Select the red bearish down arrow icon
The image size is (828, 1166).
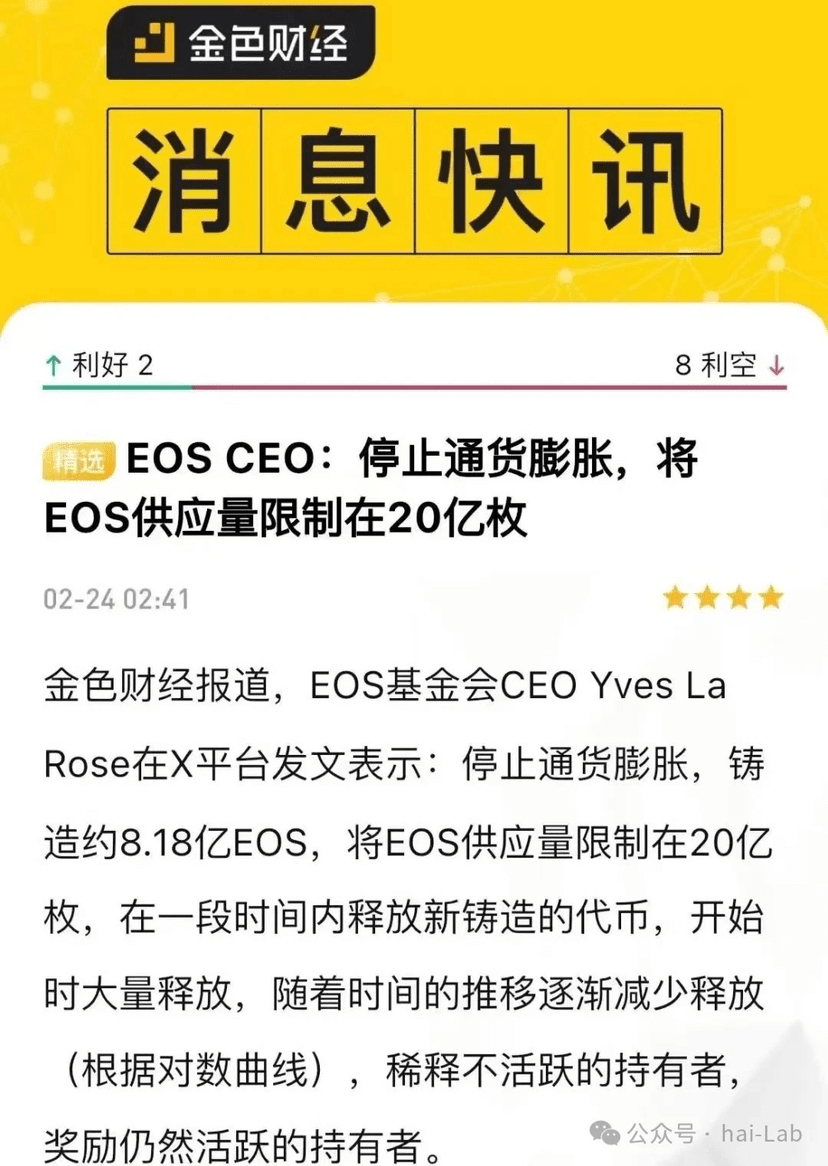777,365
